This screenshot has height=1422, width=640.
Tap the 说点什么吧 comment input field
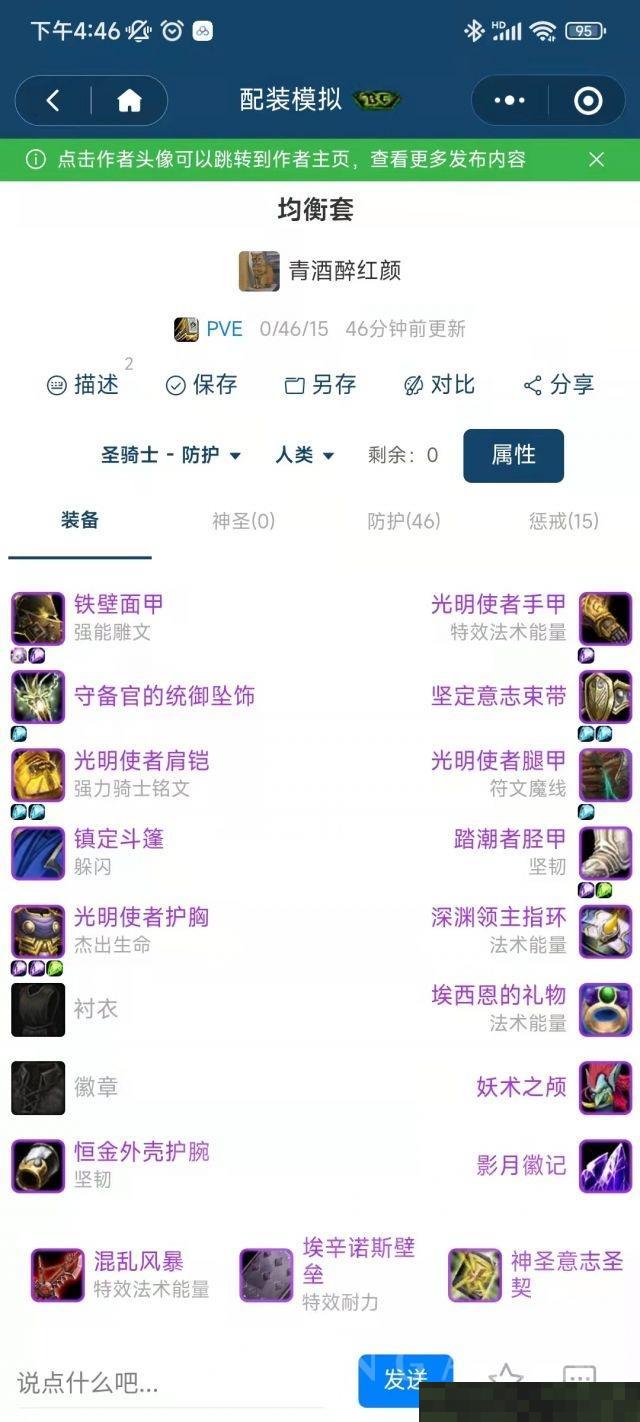pyautogui.click(x=170, y=1383)
